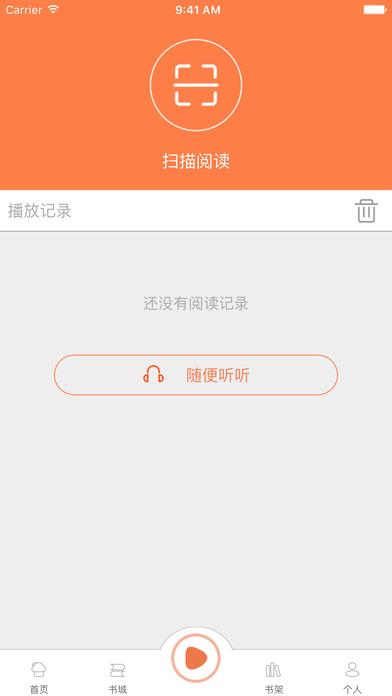392x696 pixels.
Task: Delete playback records with the trash icon
Action: point(366,211)
